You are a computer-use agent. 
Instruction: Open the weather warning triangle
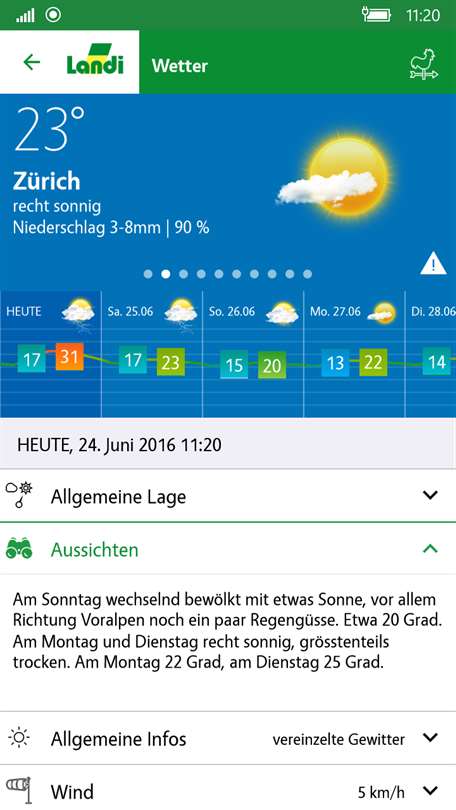(x=433, y=264)
